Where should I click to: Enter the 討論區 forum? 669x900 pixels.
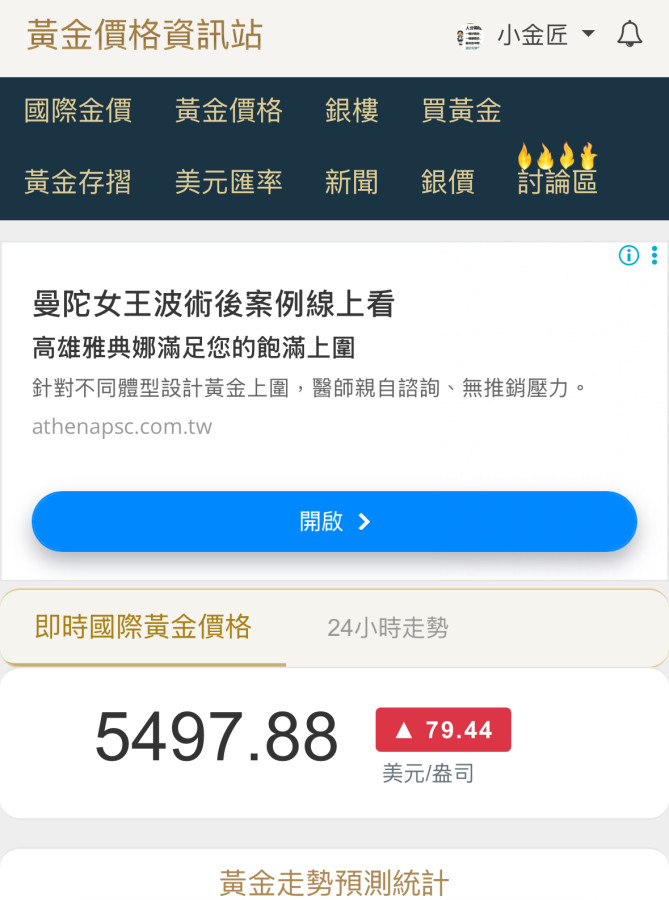(557, 181)
